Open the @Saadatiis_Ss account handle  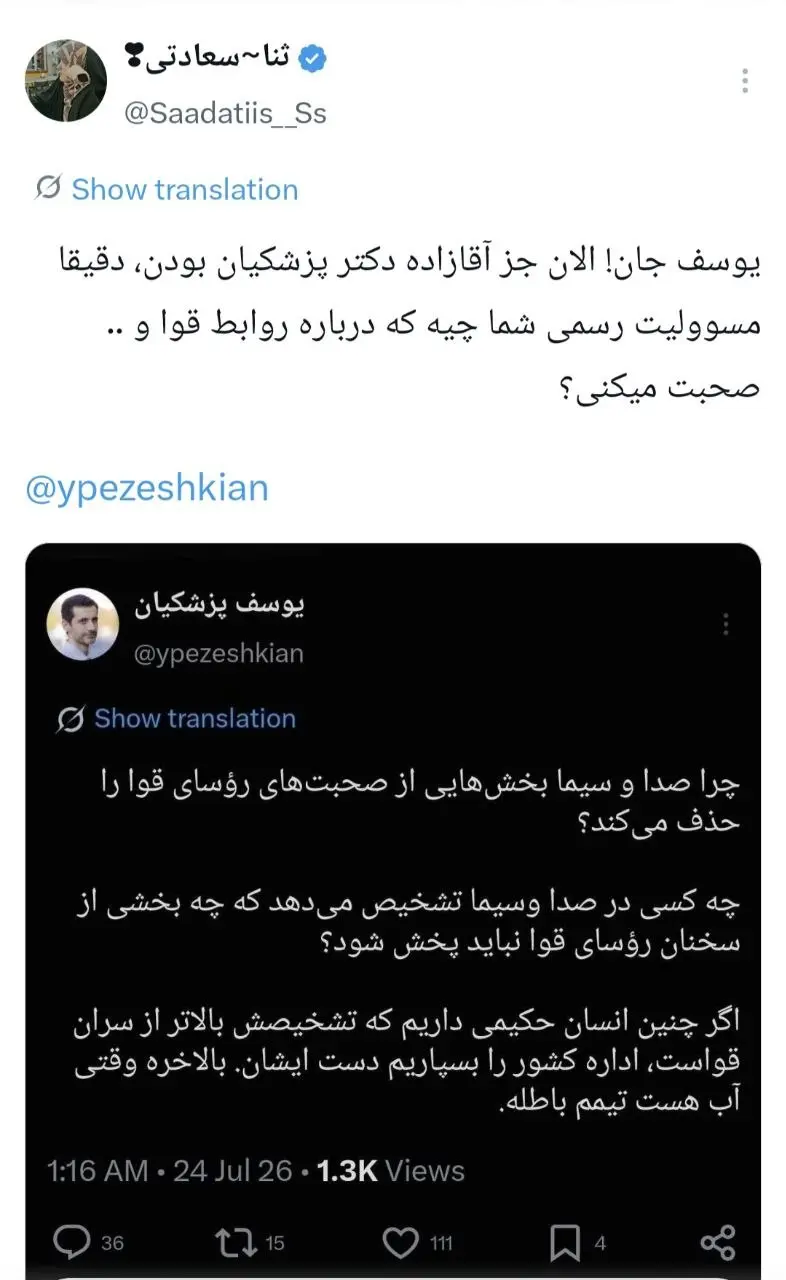[x=225, y=113]
